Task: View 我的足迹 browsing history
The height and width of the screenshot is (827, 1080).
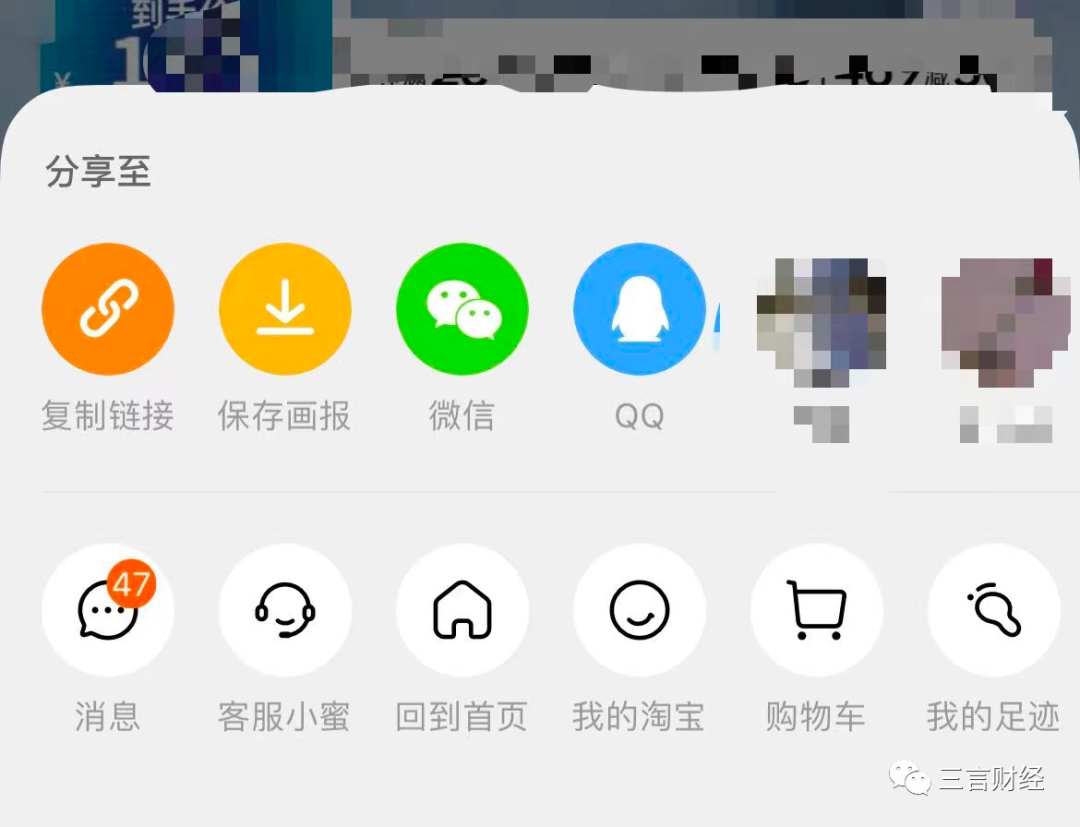Action: point(993,610)
